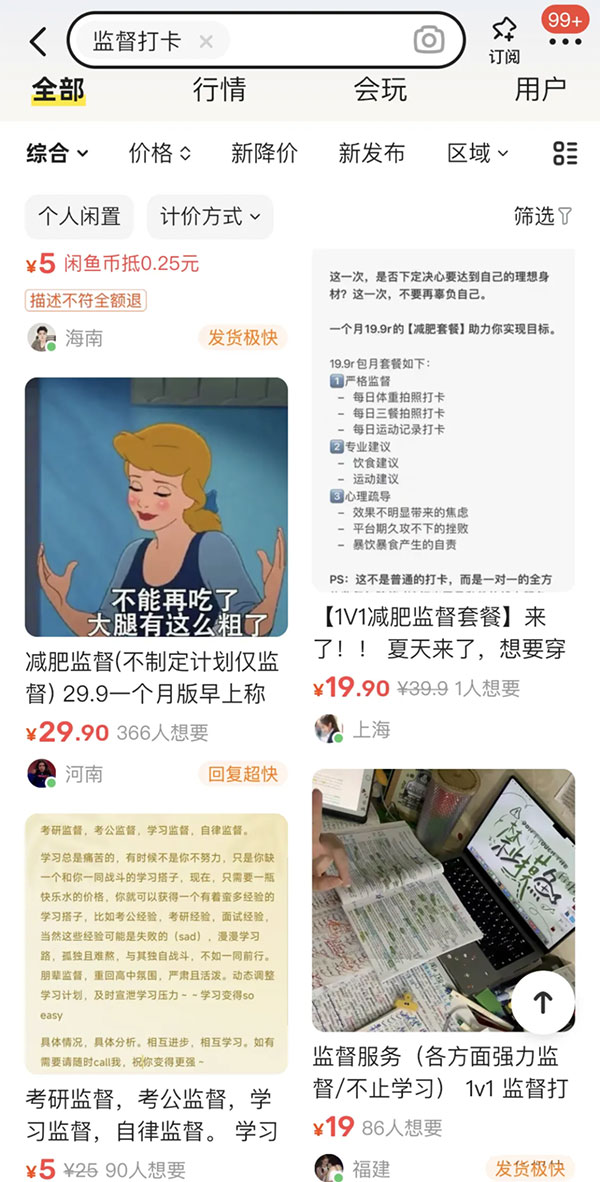Screen dimensions: 600x1182
Task: Sort results by 价格
Action: tap(159, 153)
